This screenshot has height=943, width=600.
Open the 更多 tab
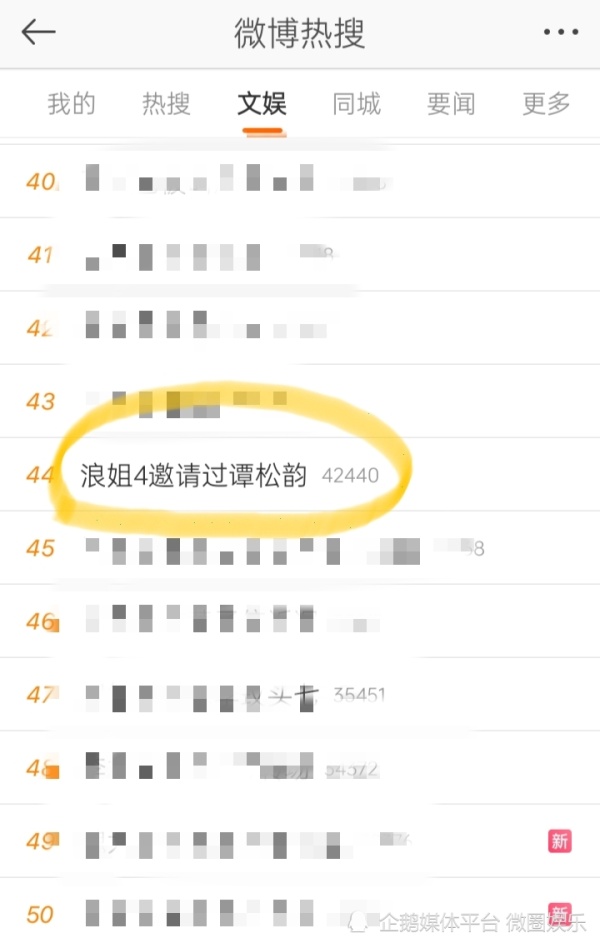coord(546,103)
